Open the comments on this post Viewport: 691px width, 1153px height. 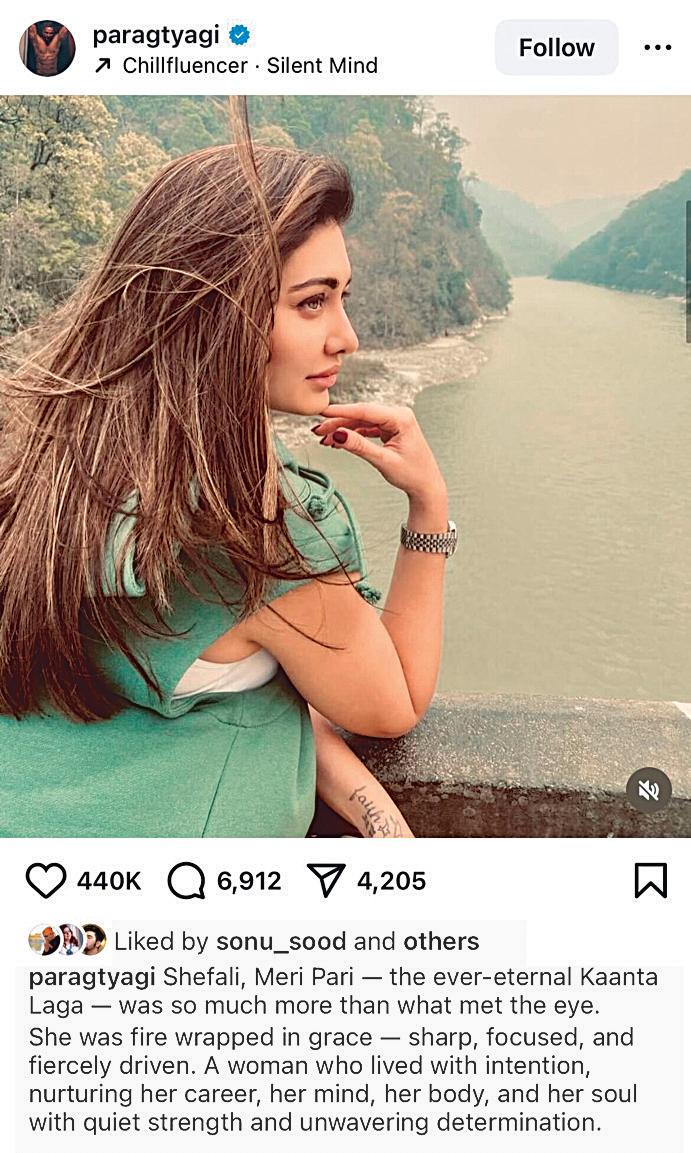186,881
